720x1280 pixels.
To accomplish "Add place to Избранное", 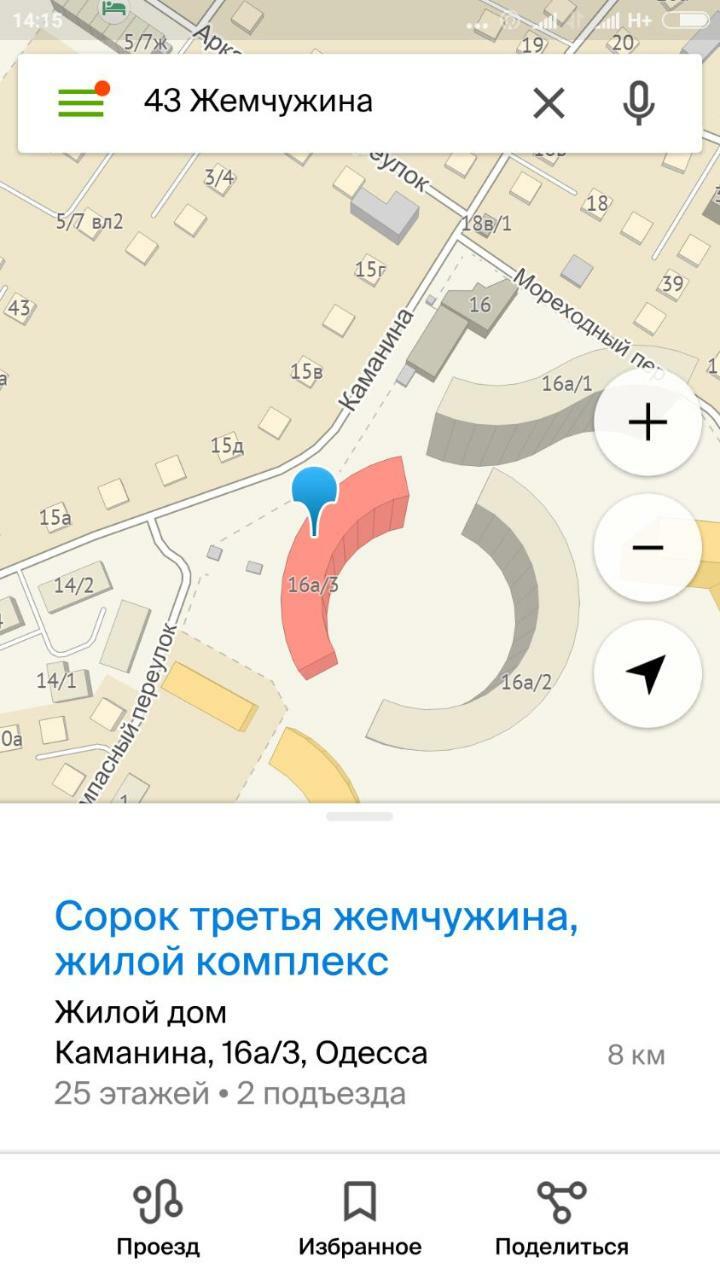I will pos(359,1217).
